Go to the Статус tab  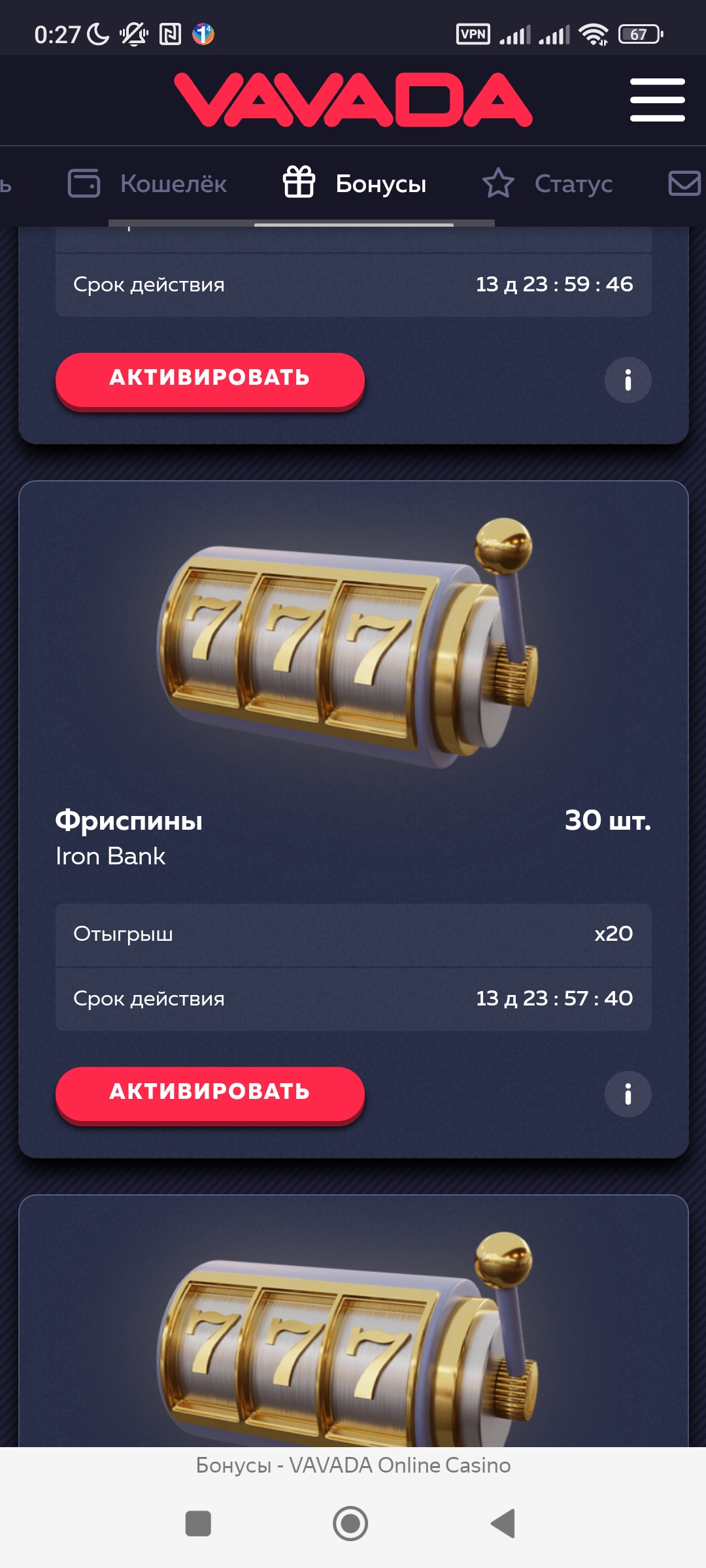pos(547,184)
